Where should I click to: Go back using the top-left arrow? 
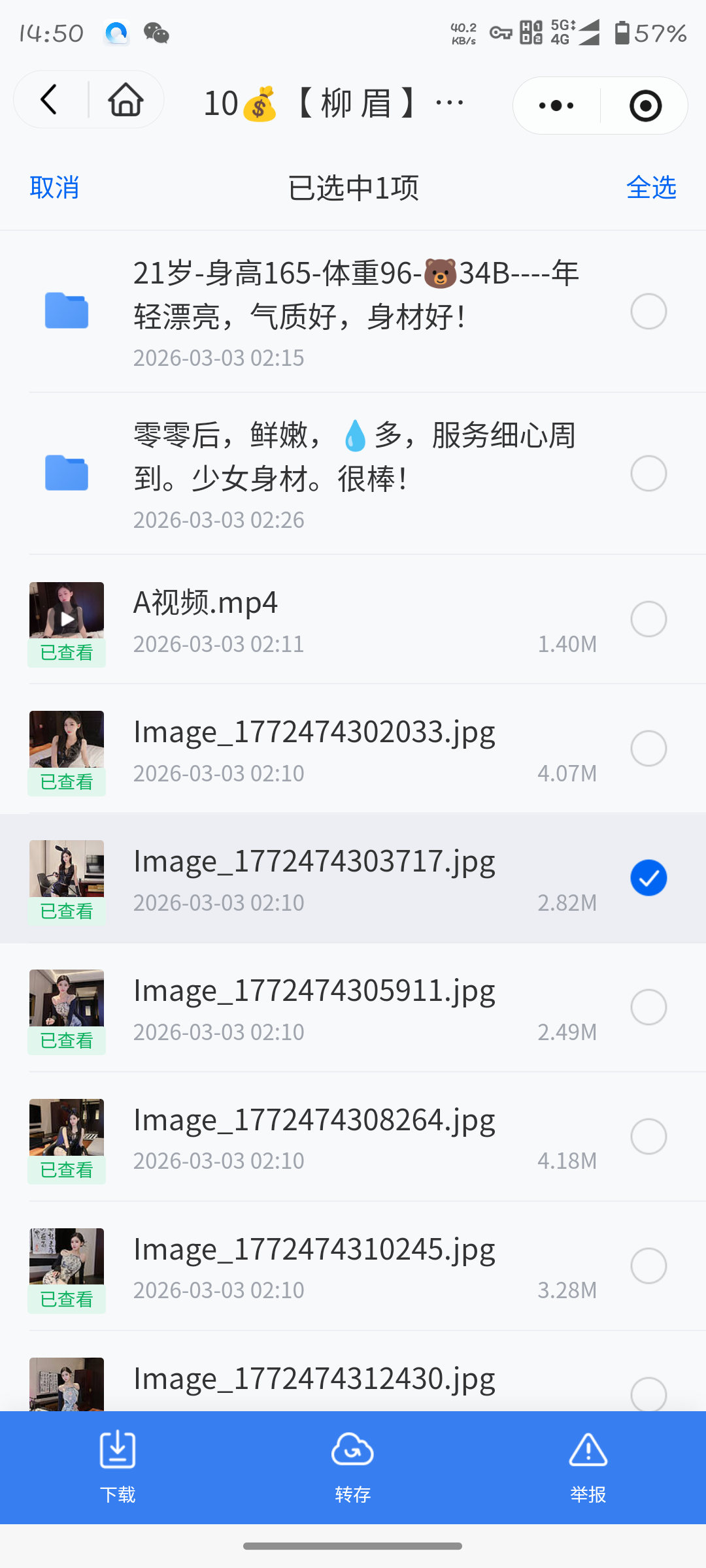click(x=50, y=100)
